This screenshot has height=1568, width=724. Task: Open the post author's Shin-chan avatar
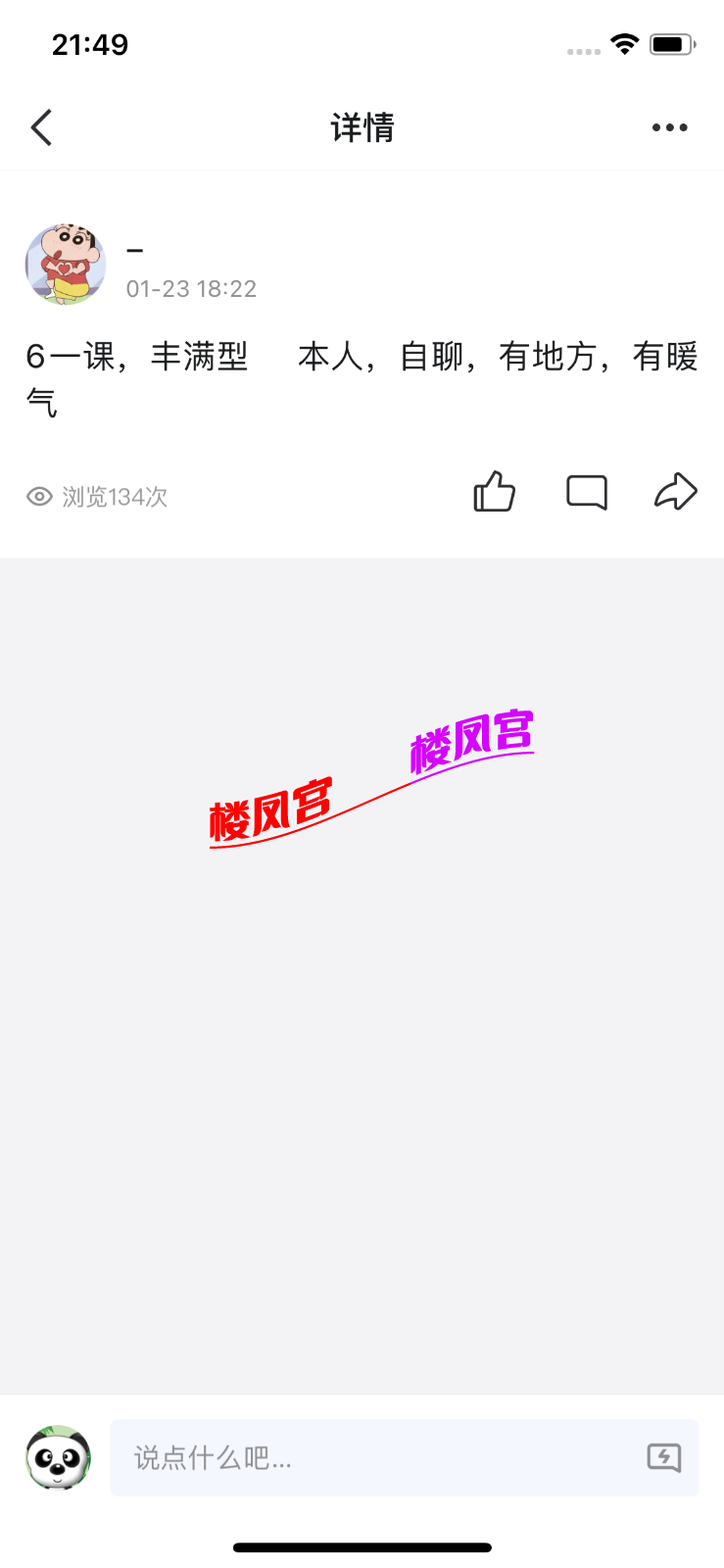(66, 265)
